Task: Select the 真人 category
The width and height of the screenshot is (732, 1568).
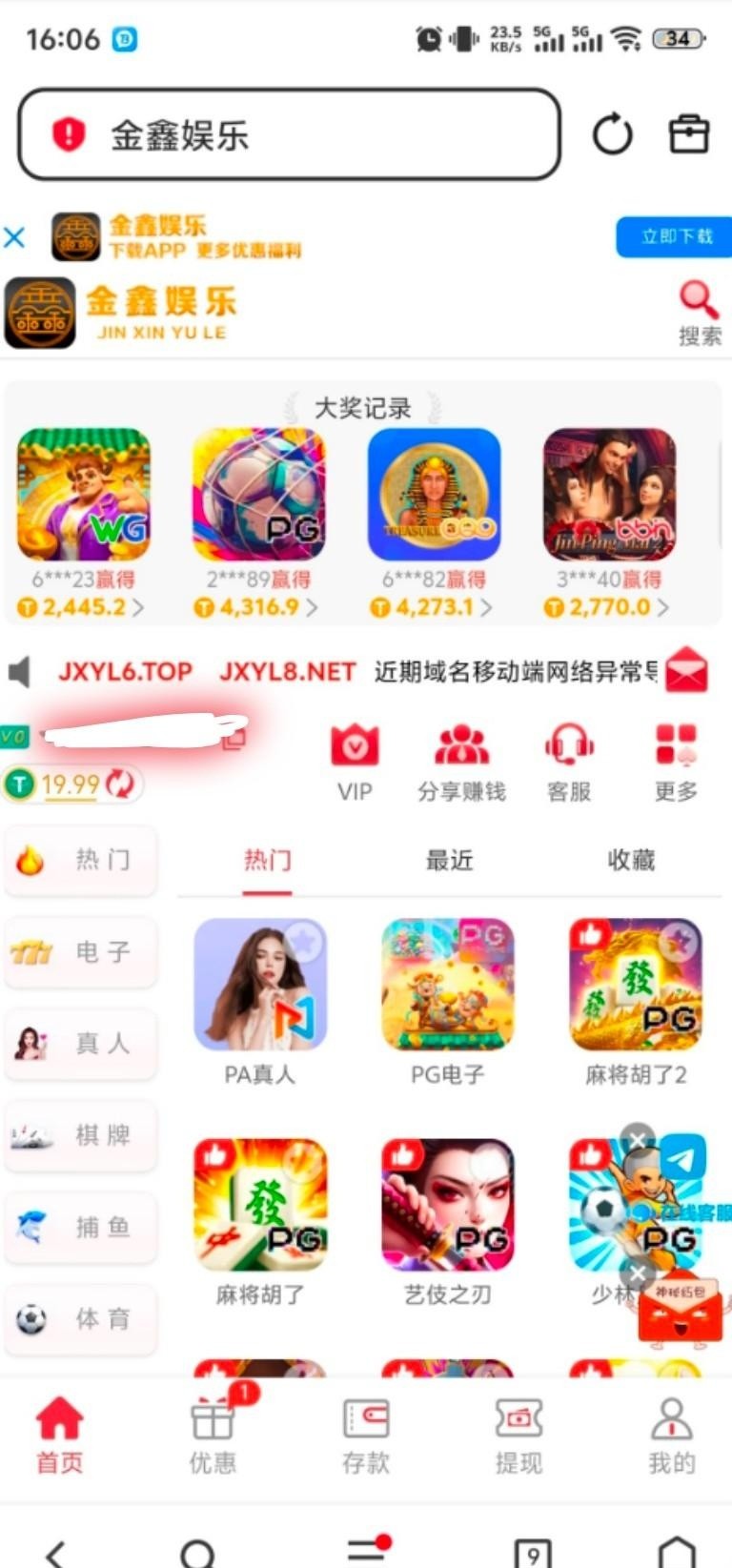Action: pos(81,1043)
